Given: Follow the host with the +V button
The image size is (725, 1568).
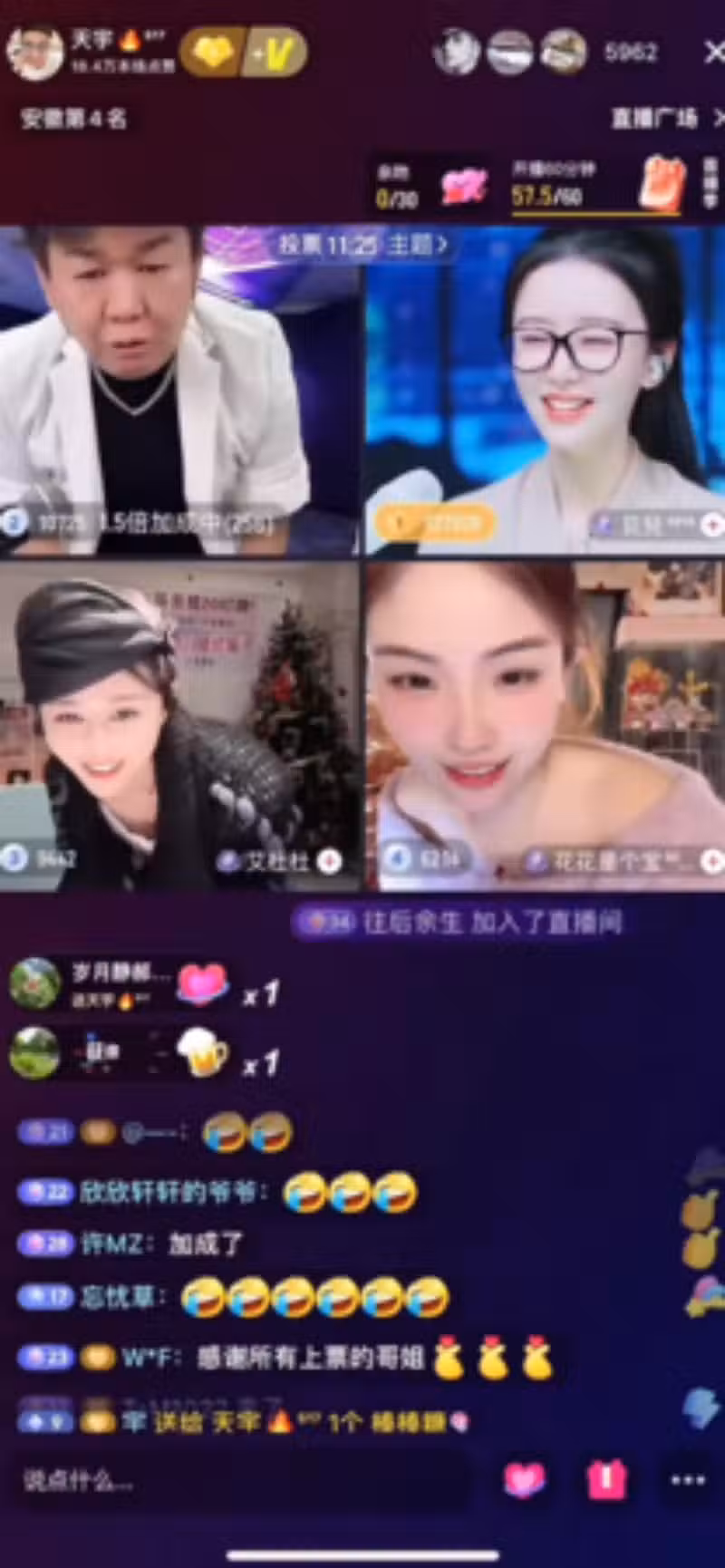Looking at the screenshot, I should tap(275, 53).
